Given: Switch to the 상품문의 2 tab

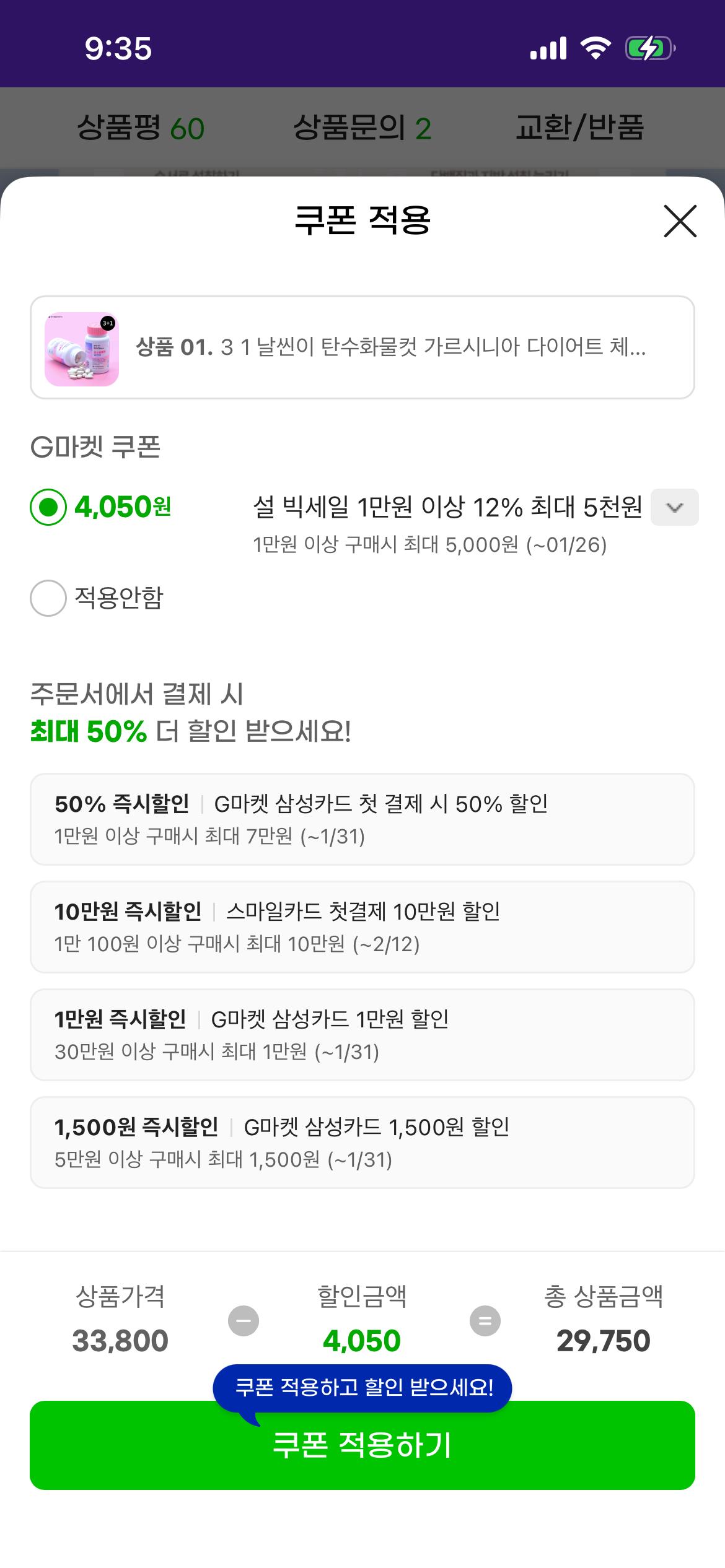Looking at the screenshot, I should [x=363, y=128].
